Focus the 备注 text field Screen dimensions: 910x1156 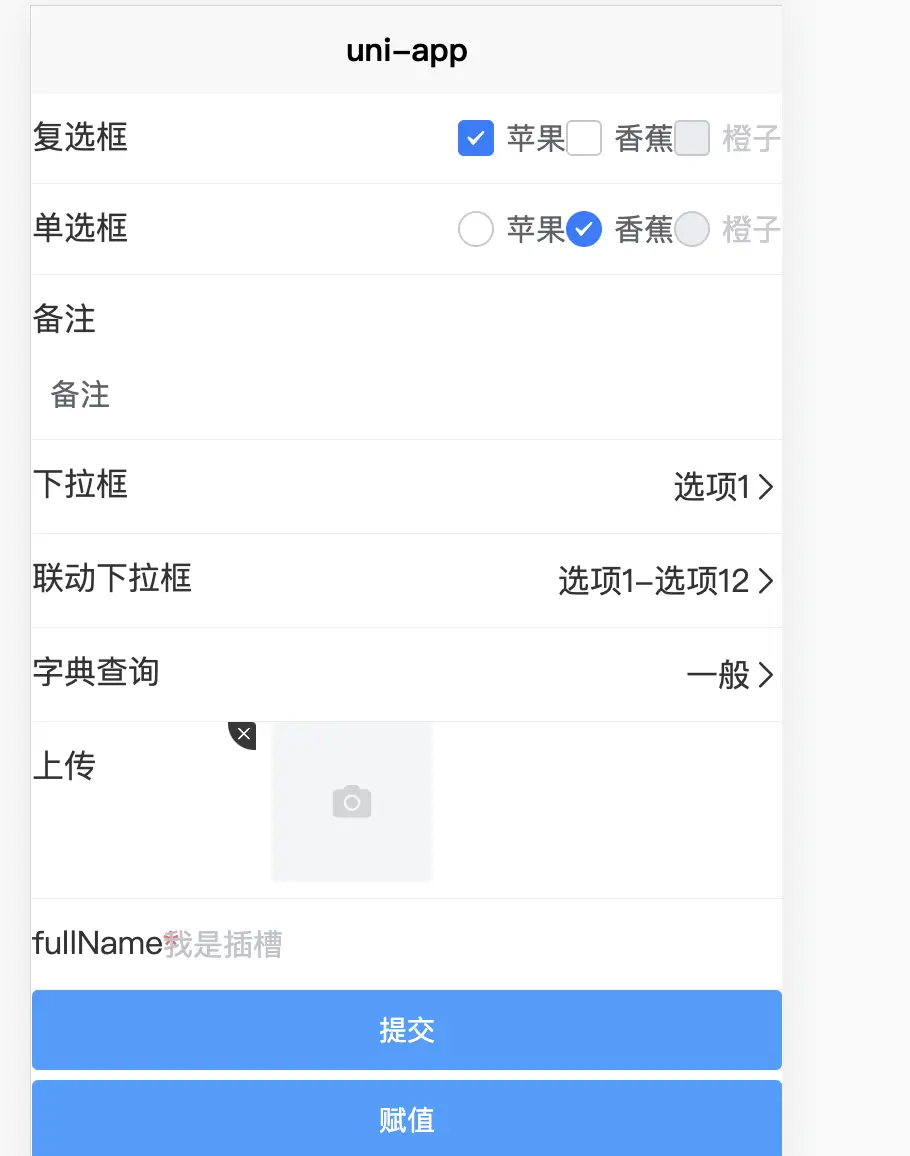(x=400, y=395)
